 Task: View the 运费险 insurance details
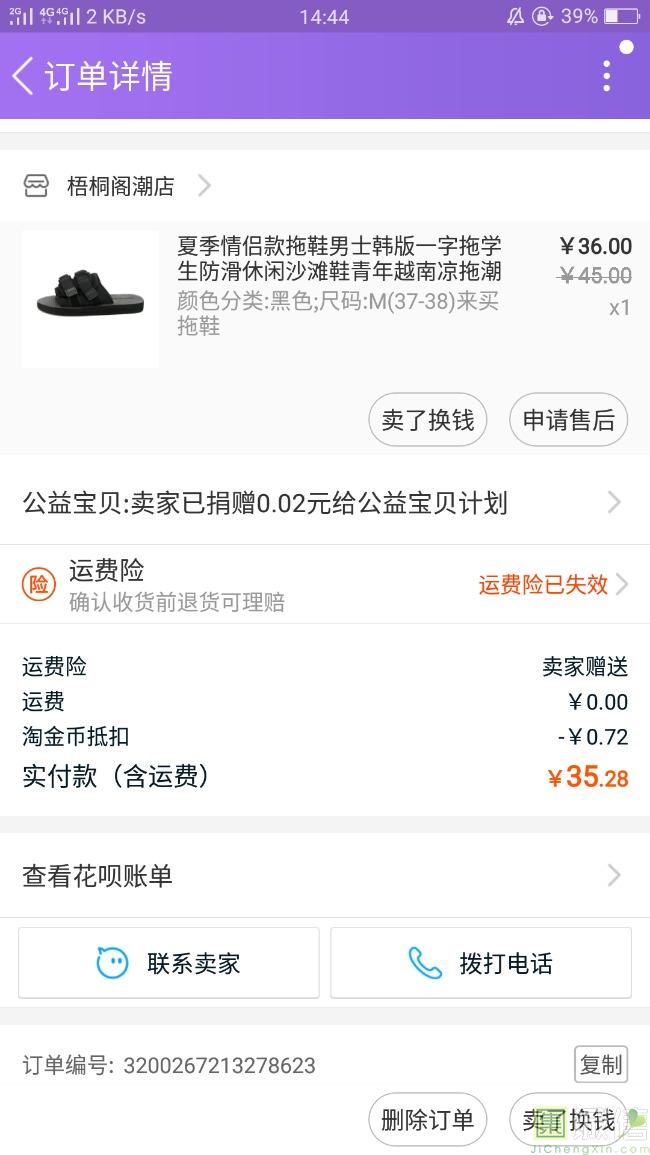(x=324, y=585)
